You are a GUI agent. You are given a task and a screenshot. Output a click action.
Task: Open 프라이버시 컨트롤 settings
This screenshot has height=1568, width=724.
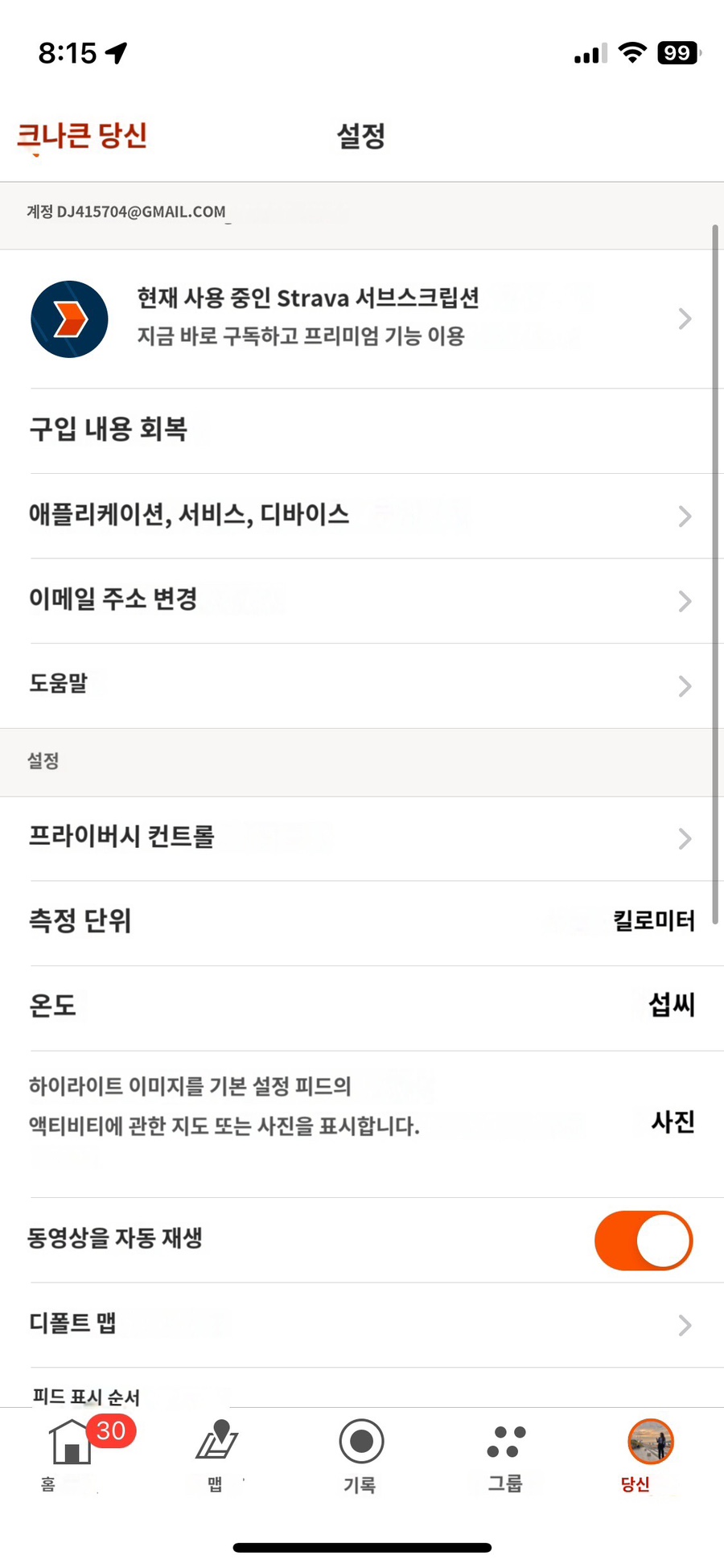362,838
